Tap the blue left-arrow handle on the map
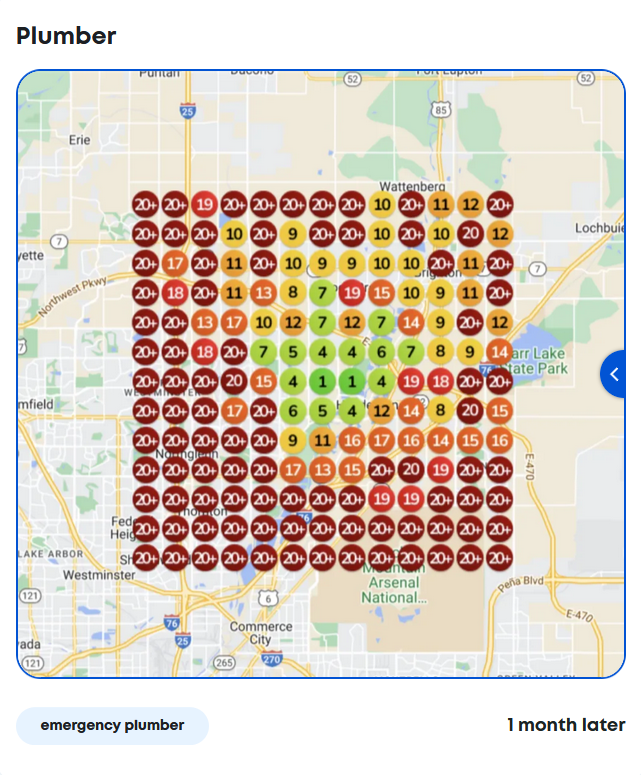Screen dimensions: 641x775 click(614, 374)
